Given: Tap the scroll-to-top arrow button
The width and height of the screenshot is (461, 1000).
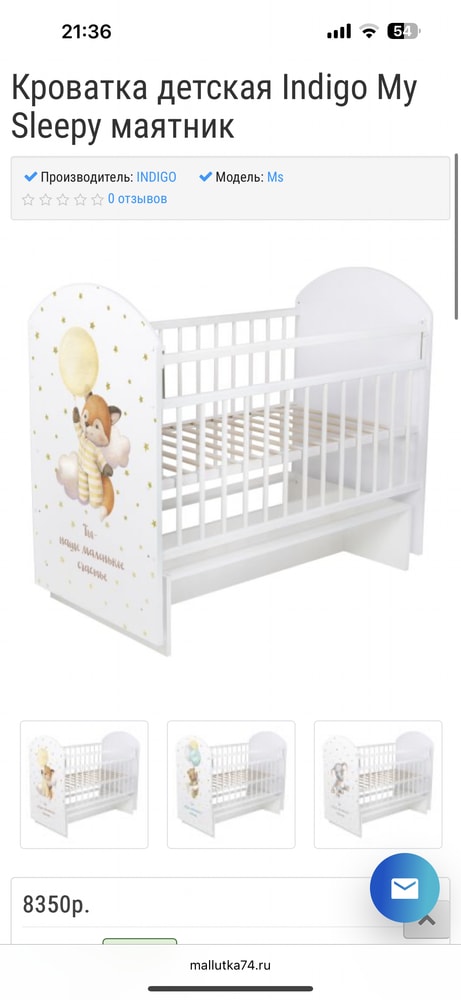Looking at the screenshot, I should tap(426, 920).
